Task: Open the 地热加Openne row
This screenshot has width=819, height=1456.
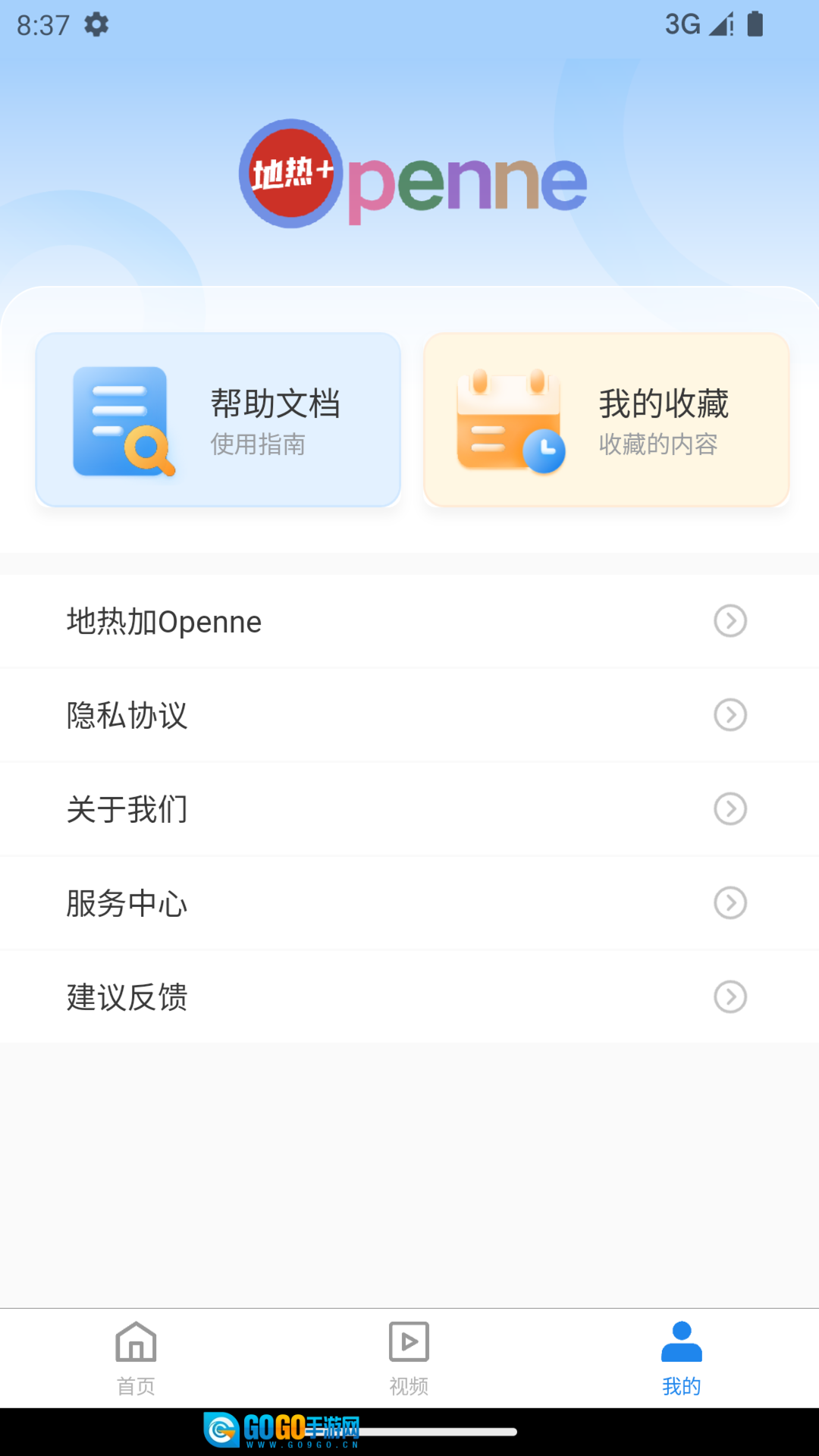Action: click(x=409, y=622)
